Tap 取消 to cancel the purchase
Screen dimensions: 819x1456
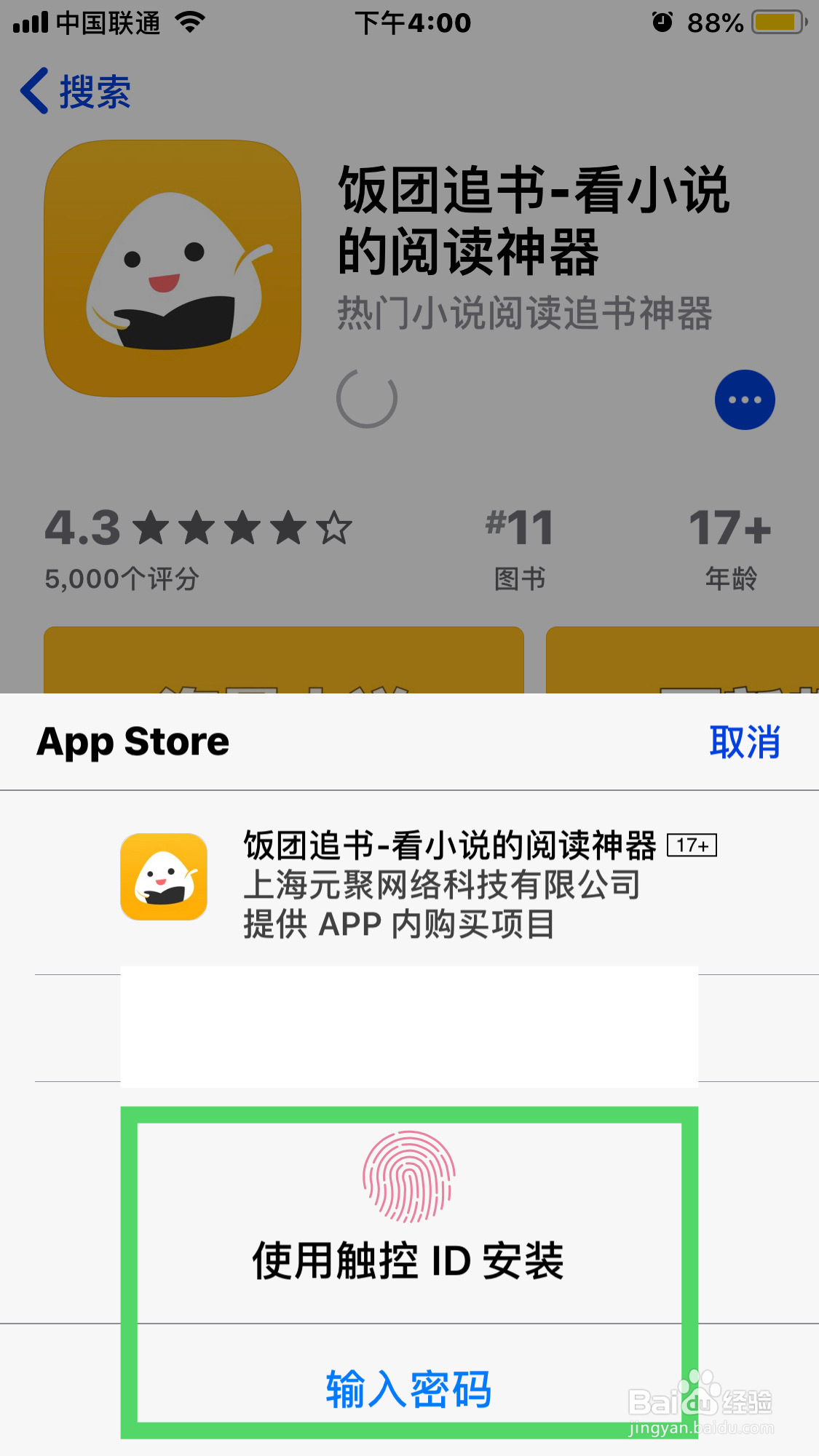tap(745, 741)
